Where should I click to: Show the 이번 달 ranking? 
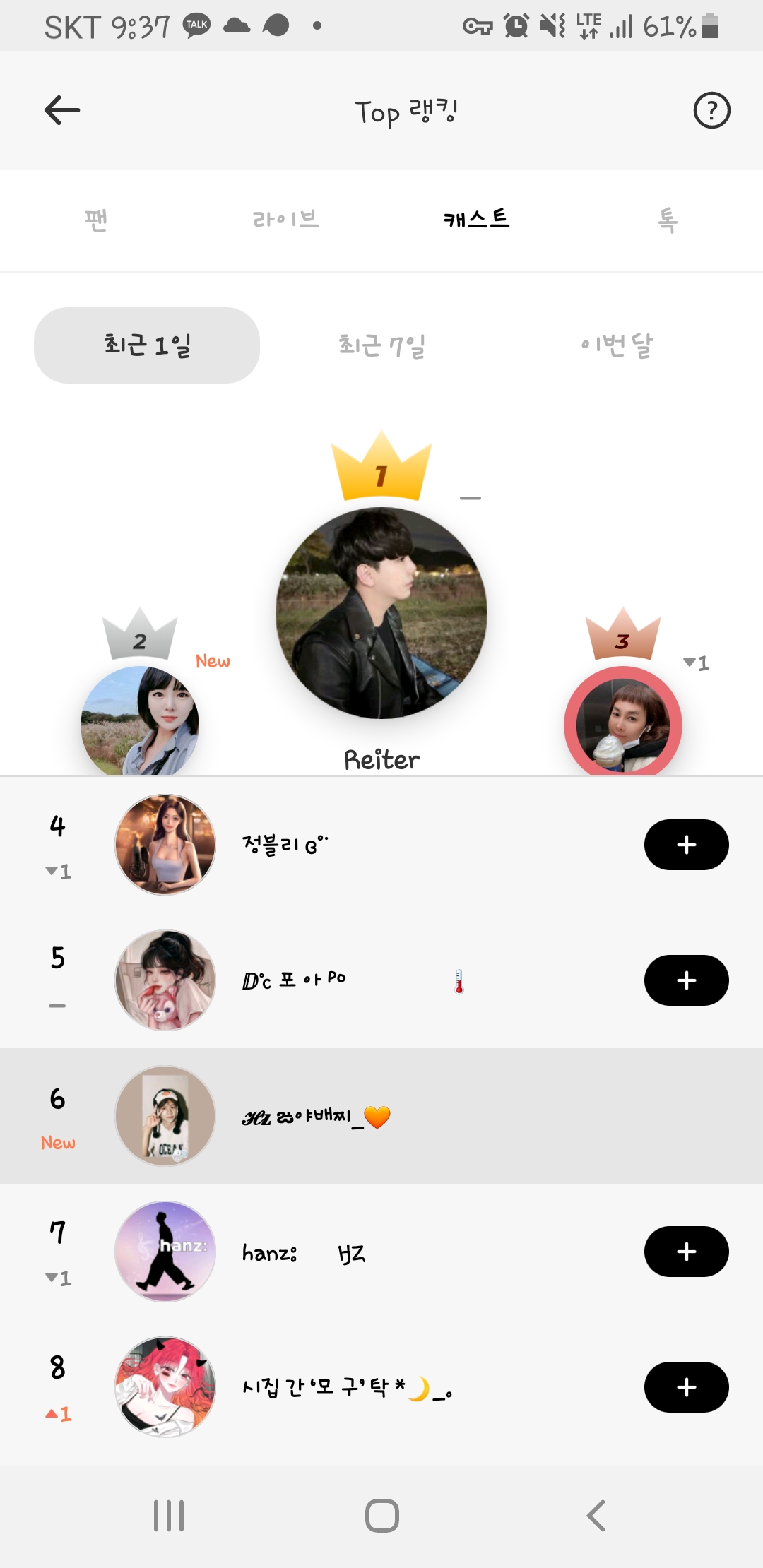coord(617,345)
